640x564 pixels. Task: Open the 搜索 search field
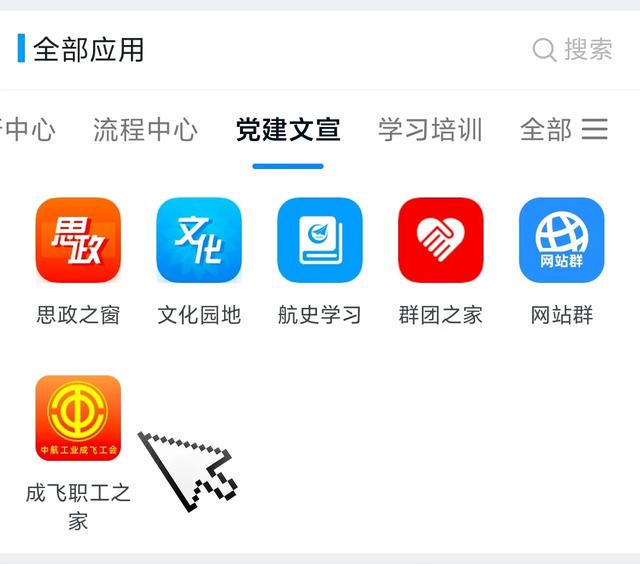tap(573, 49)
